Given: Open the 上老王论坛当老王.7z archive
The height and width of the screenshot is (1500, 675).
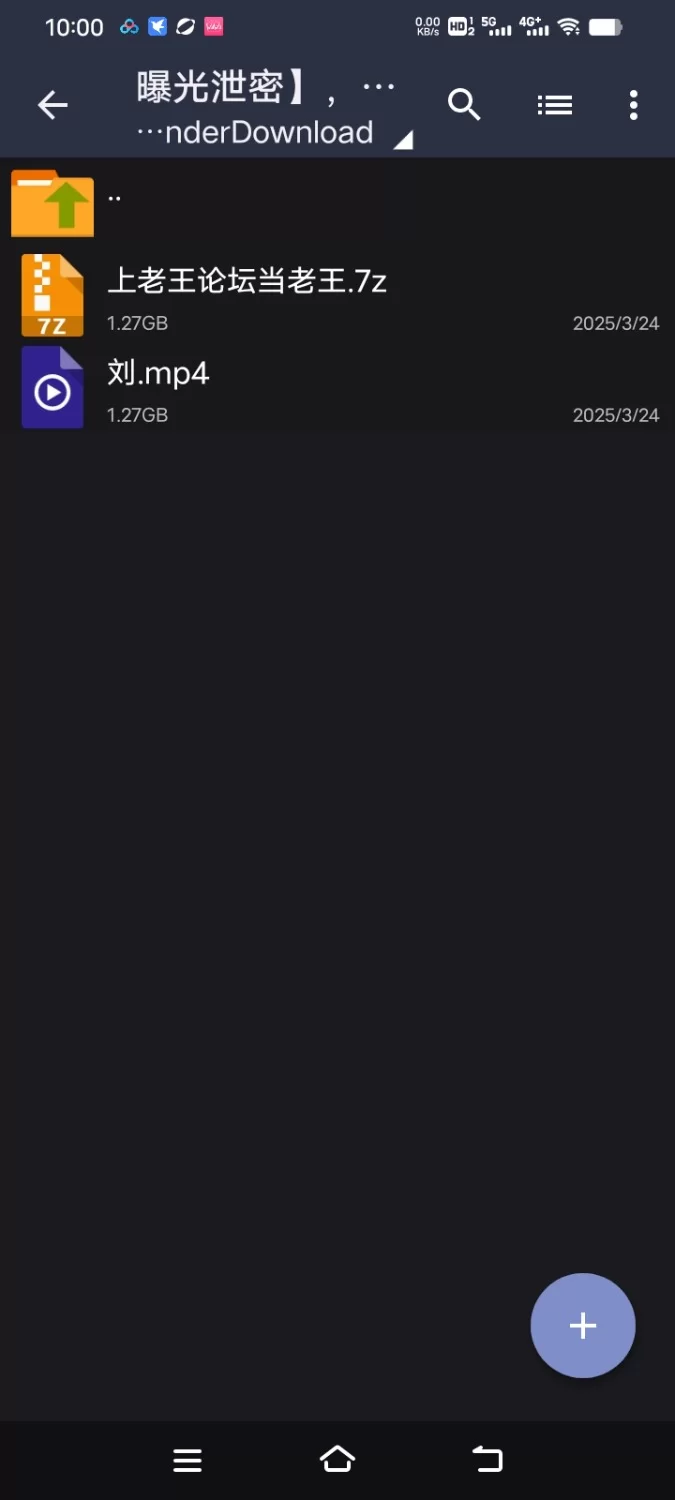Looking at the screenshot, I should (337, 294).
